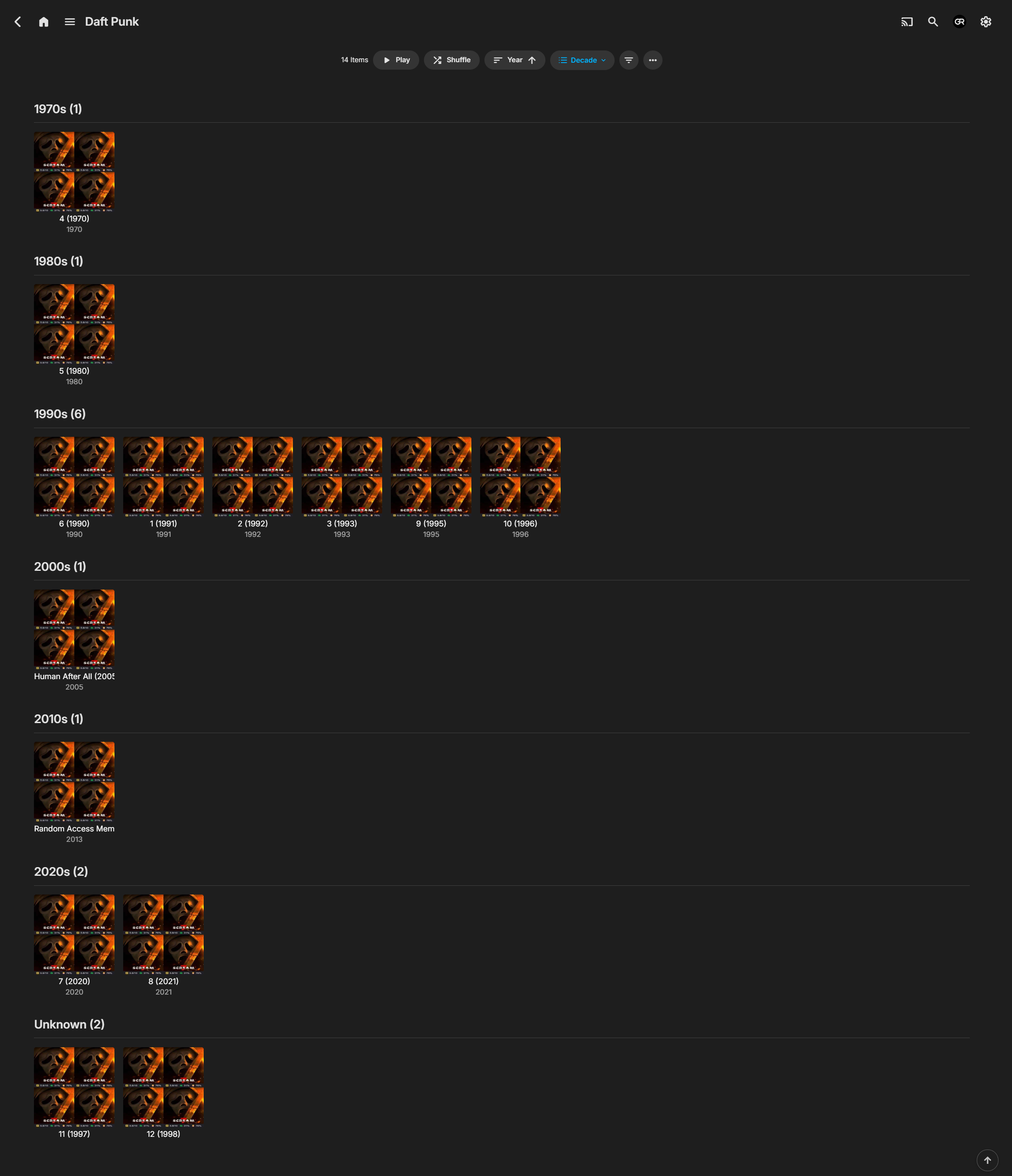The height and width of the screenshot is (1176, 1012).
Task: Open the album 8 (2021)
Action: (x=163, y=934)
